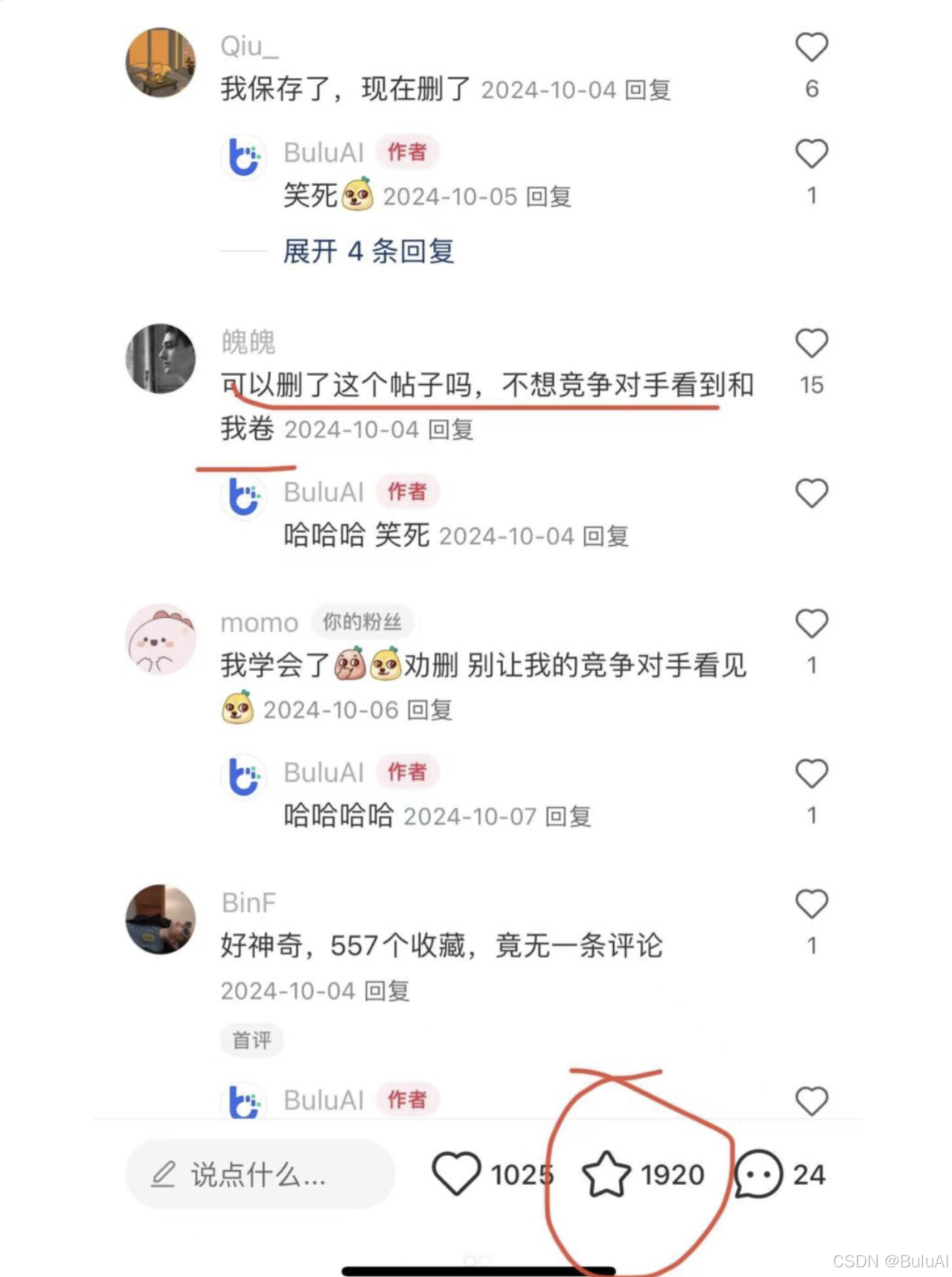Viewport: 952px width, 1277px height.
Task: Open BinF's profile avatar
Action: pyautogui.click(x=160, y=919)
